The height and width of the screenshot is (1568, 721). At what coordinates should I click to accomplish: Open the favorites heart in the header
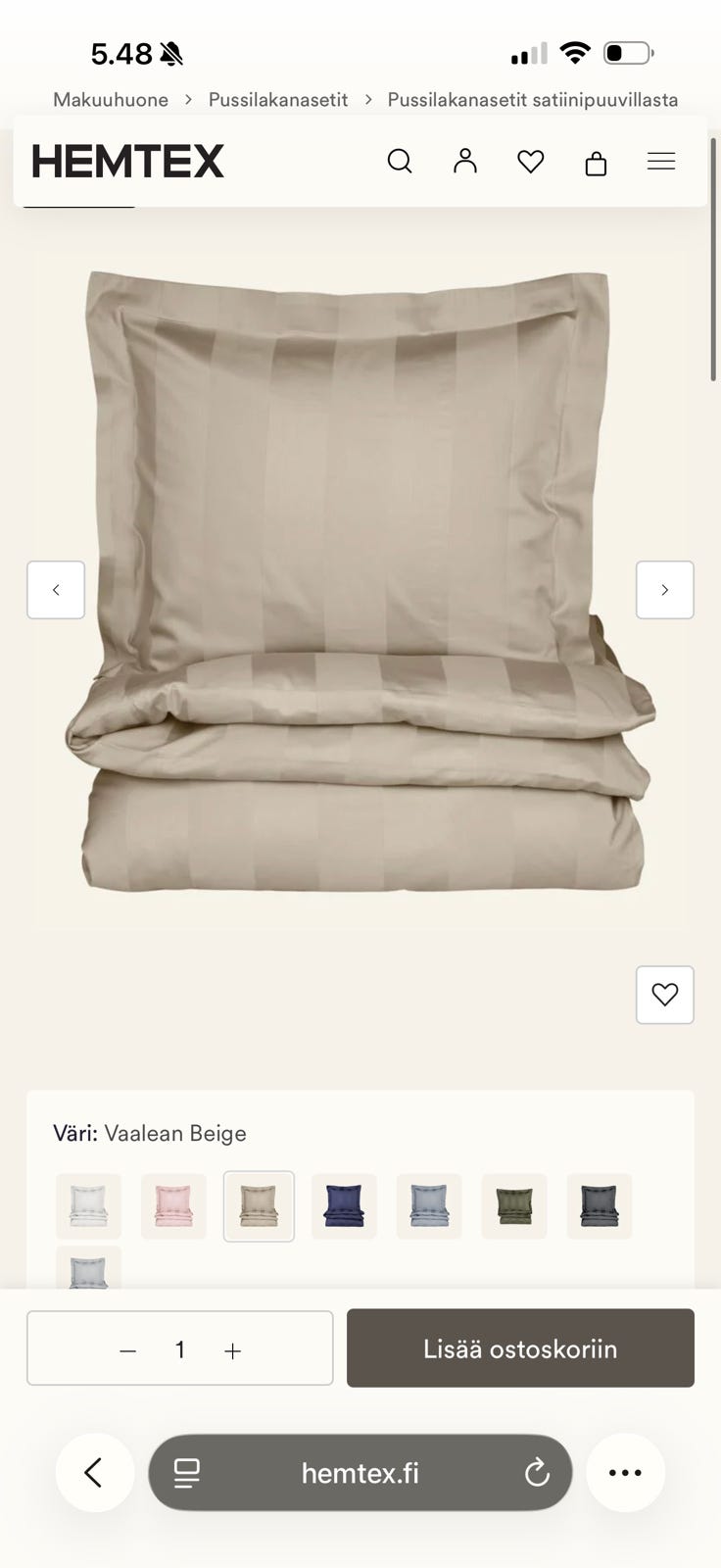[531, 162]
